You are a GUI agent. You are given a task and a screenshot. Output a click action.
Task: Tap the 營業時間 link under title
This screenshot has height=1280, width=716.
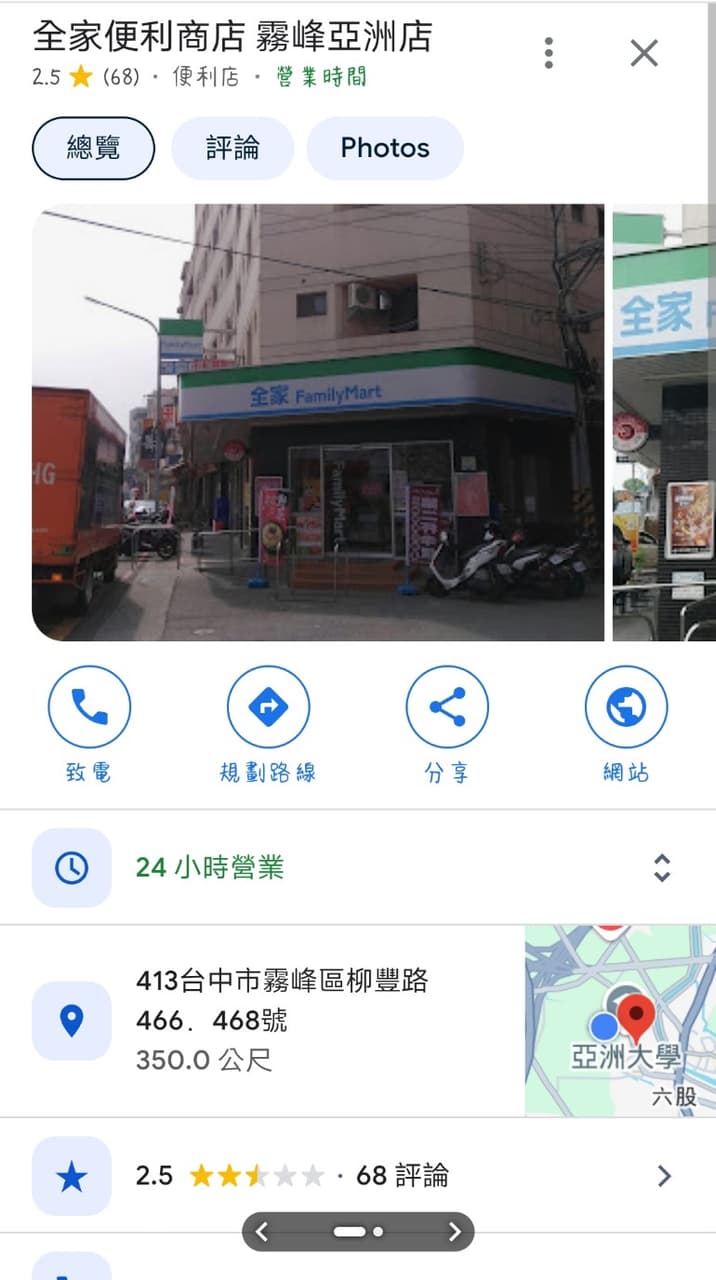[321, 77]
